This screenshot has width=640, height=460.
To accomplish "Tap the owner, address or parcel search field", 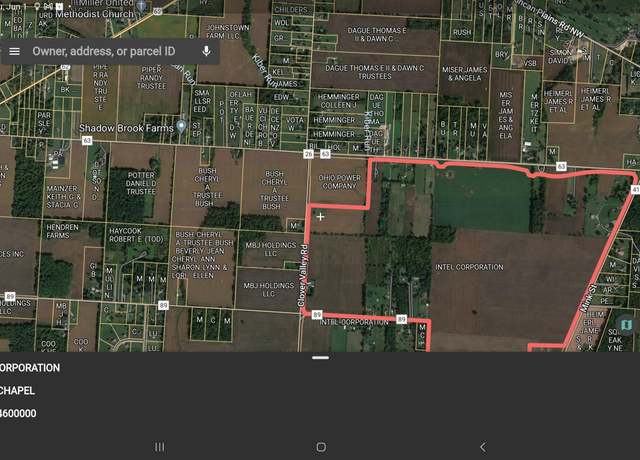I will pyautogui.click(x=104, y=51).
